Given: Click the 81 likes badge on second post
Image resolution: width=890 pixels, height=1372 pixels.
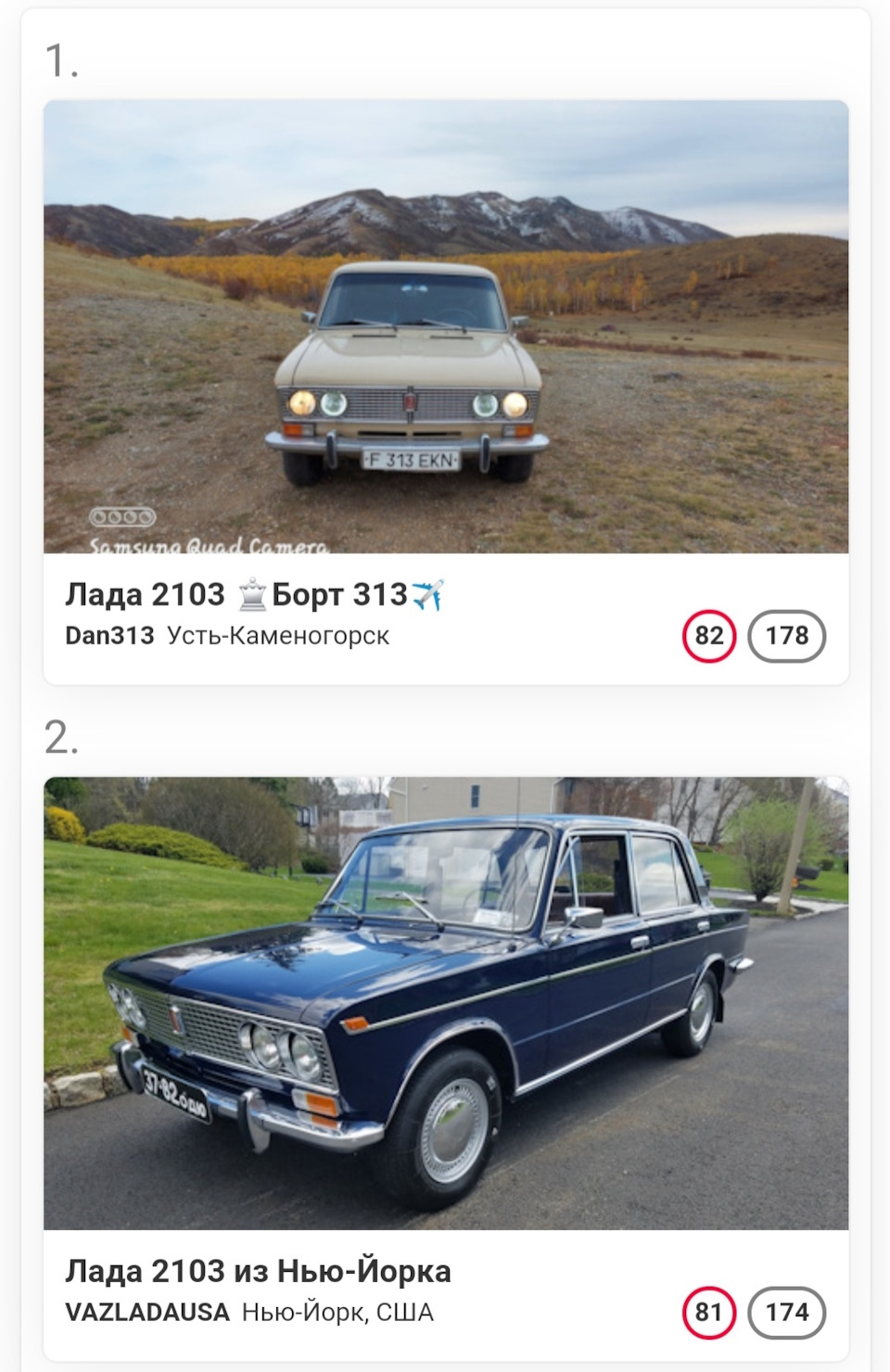Looking at the screenshot, I should (708, 1311).
